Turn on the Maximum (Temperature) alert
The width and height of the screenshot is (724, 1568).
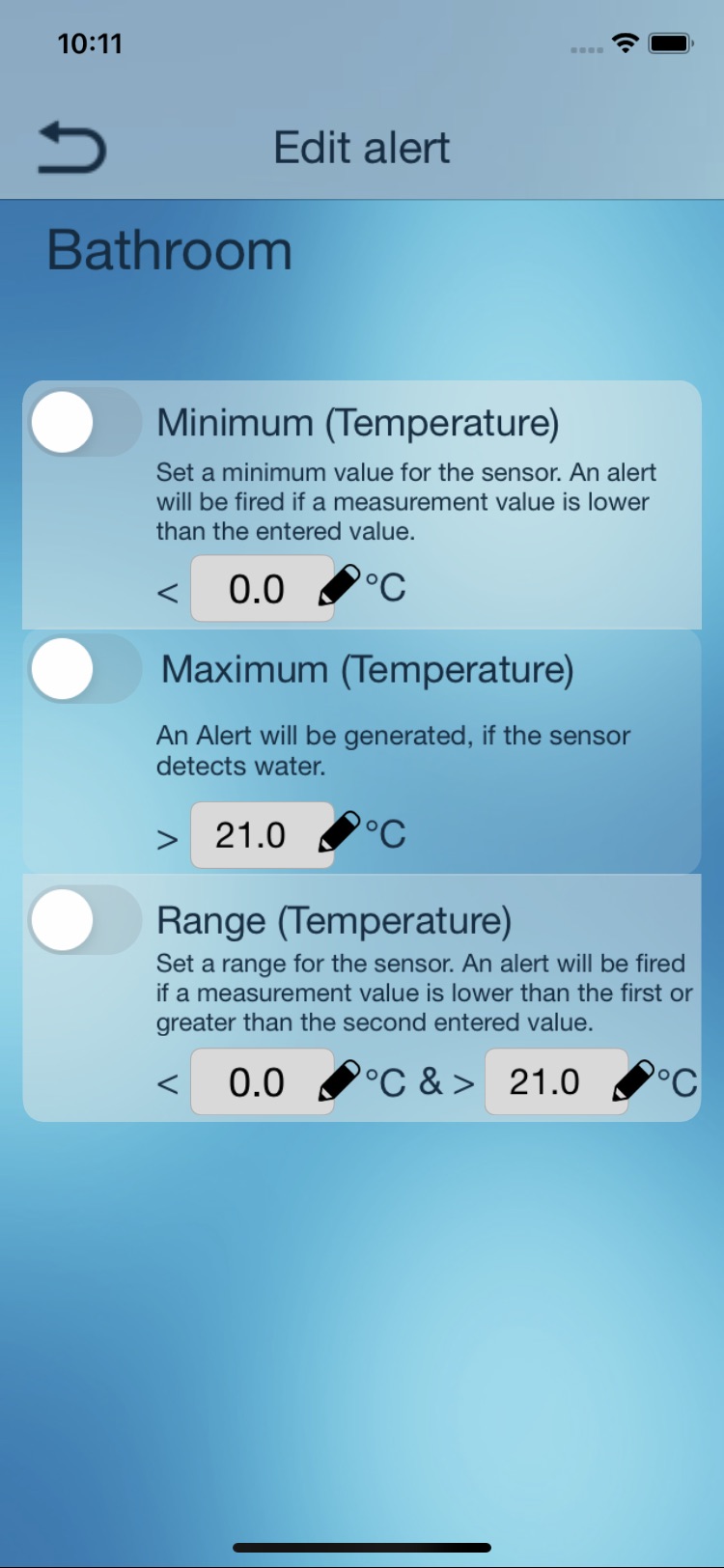[84, 669]
